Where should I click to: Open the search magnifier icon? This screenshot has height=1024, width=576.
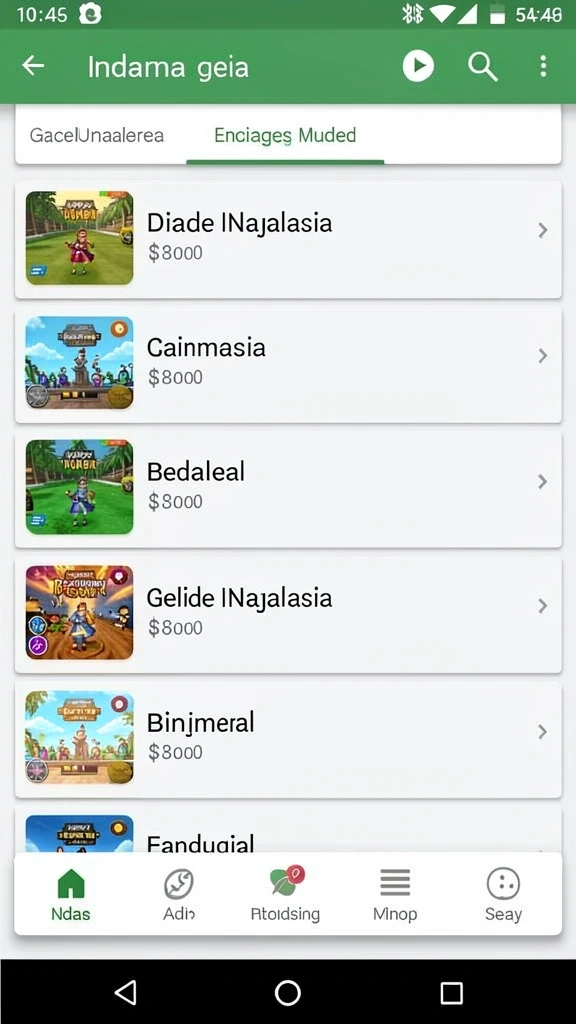pos(483,67)
